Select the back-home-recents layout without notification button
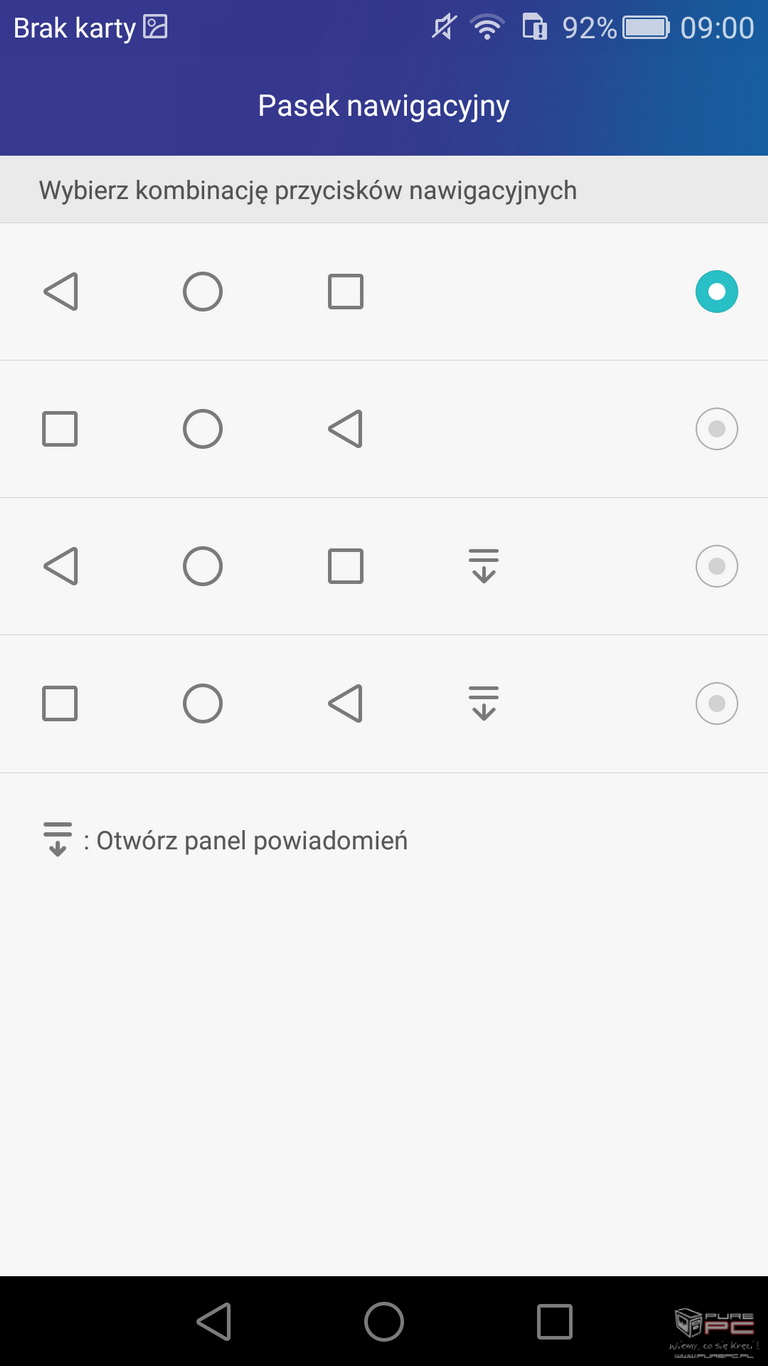 384,292
